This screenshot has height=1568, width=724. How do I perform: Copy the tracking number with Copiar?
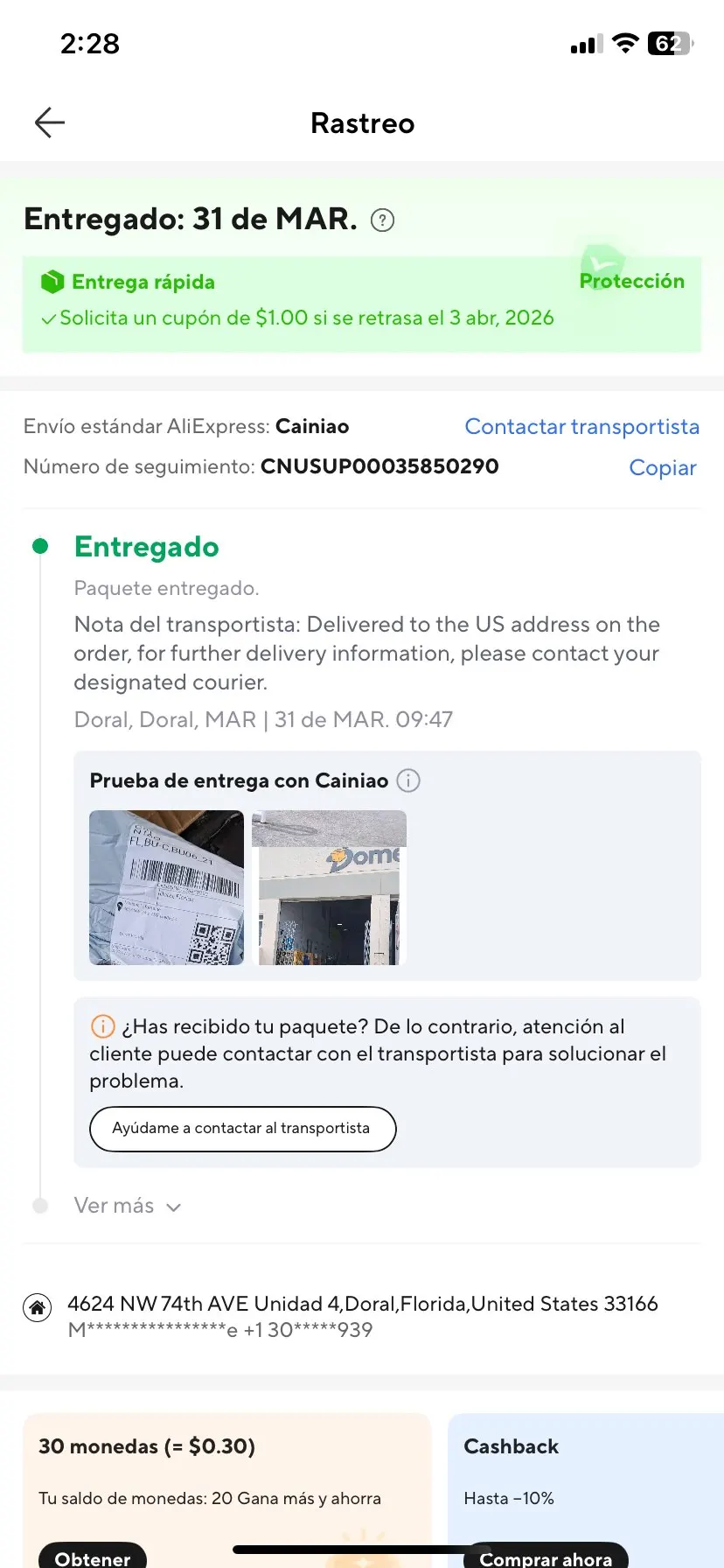point(663,467)
